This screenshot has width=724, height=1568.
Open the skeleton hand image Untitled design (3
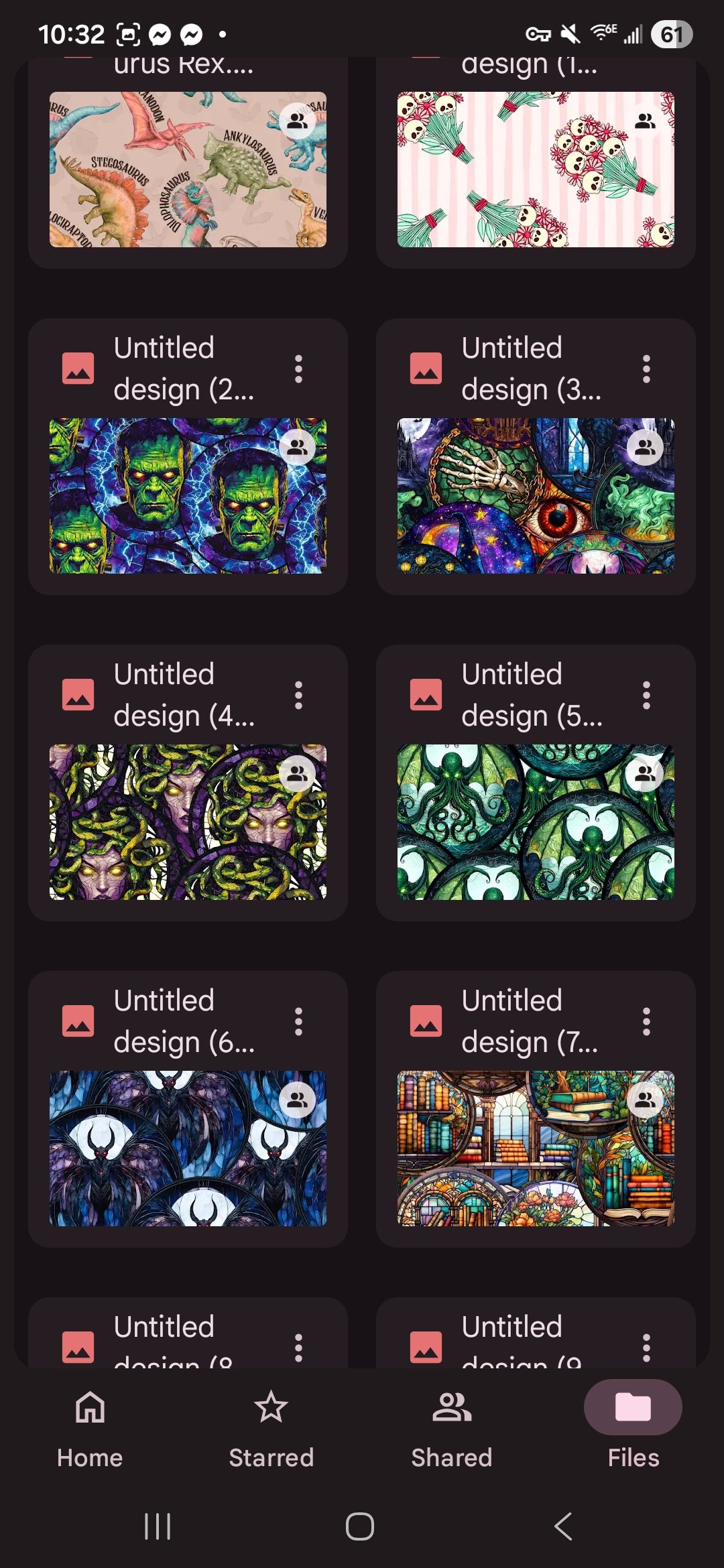(535, 496)
